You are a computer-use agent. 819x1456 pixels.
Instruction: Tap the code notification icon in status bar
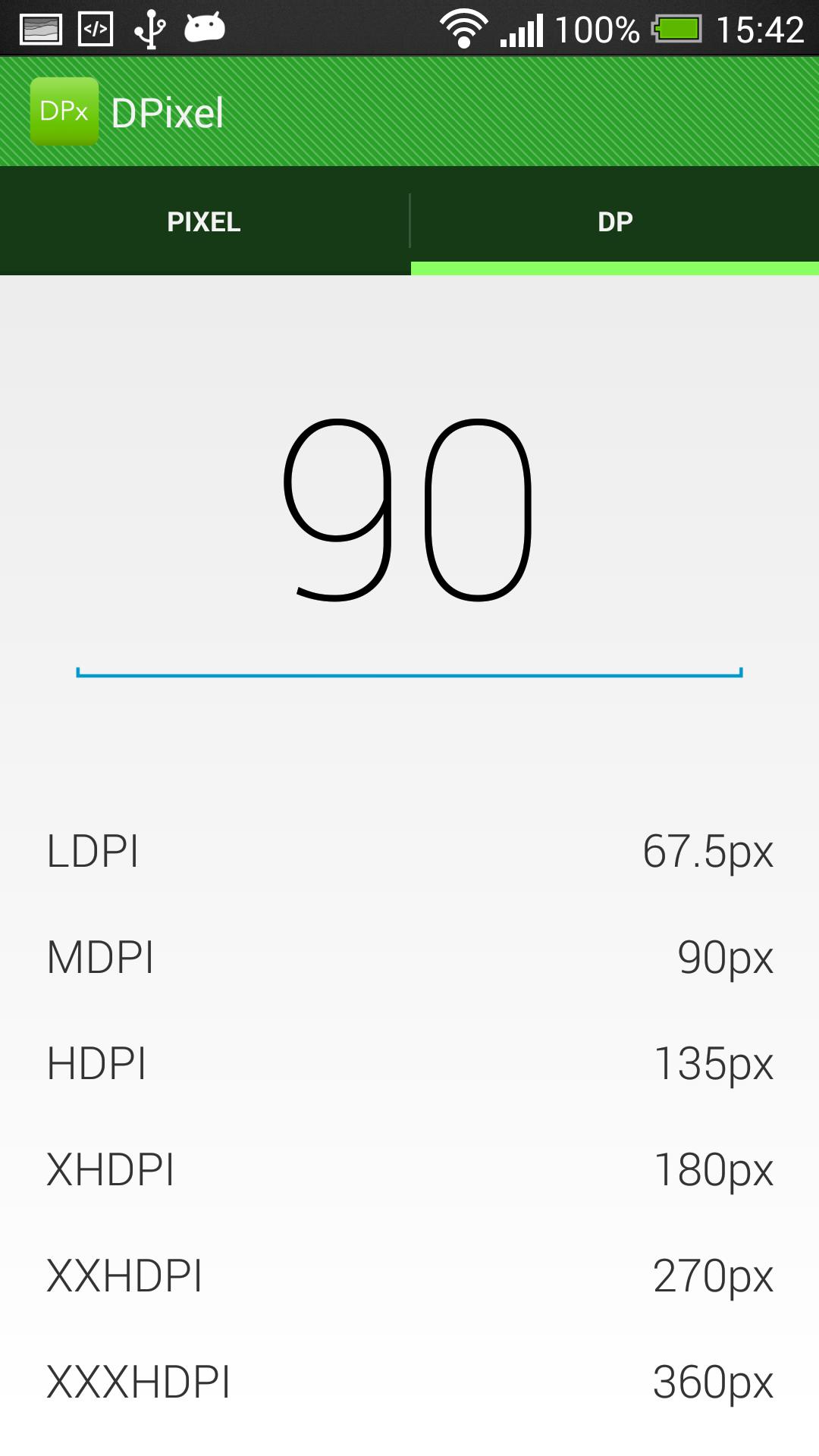pos(94,27)
